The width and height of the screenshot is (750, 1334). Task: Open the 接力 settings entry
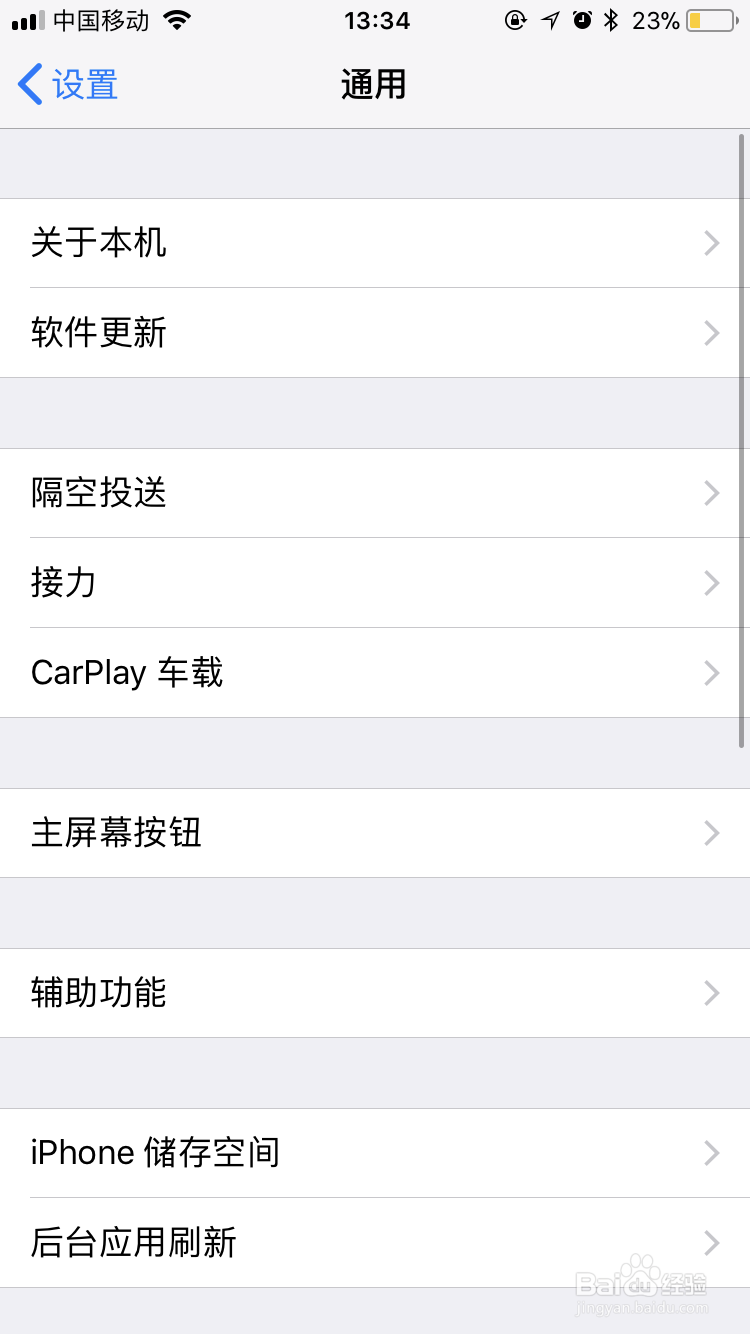pyautogui.click(x=375, y=583)
